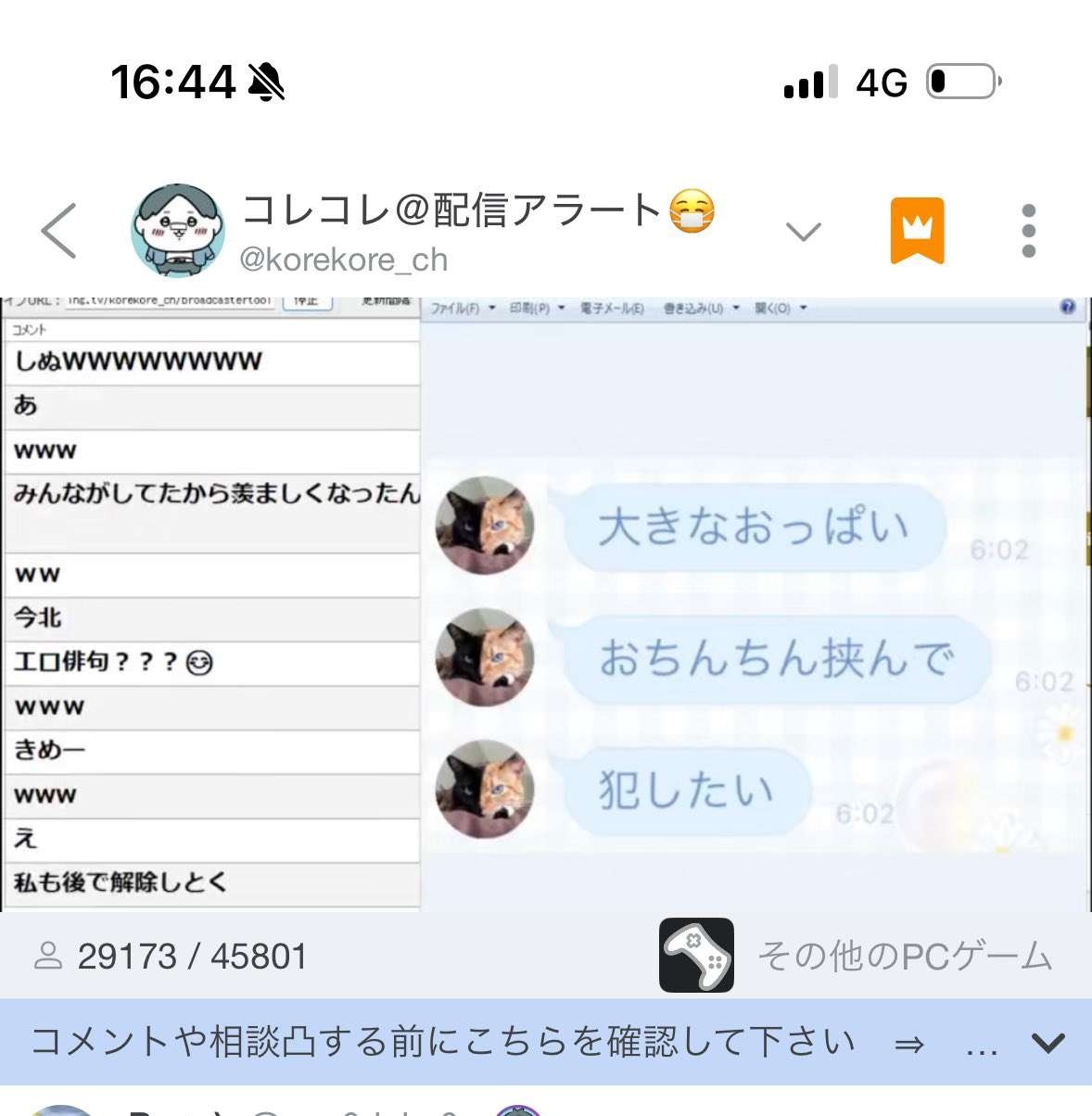Tap the live stream video
1092x1116 pixels.
click(546, 604)
